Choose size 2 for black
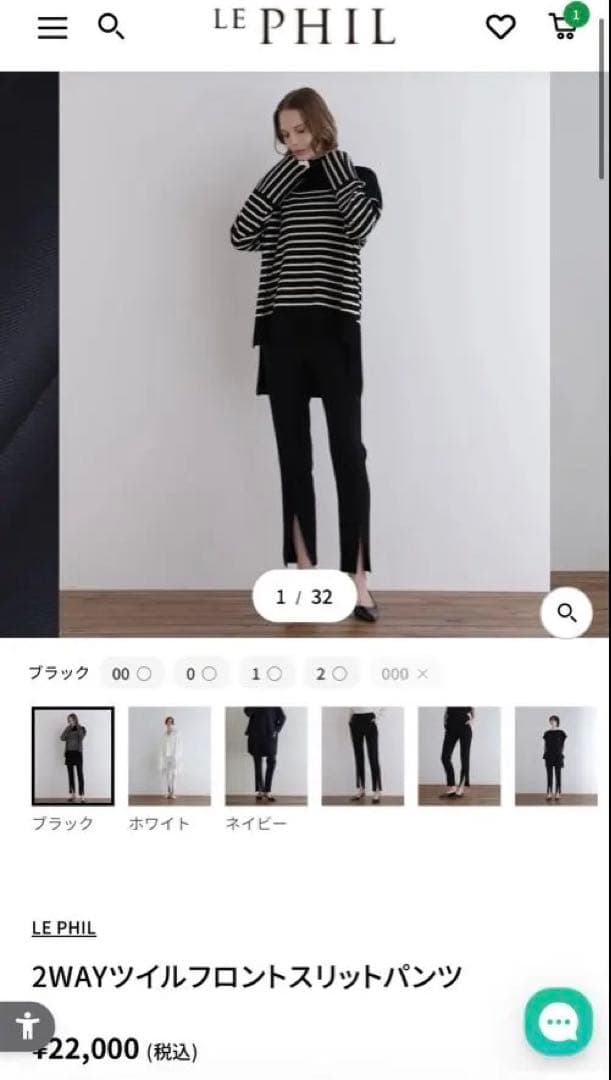Viewport: 611px width, 1080px height. pos(331,674)
